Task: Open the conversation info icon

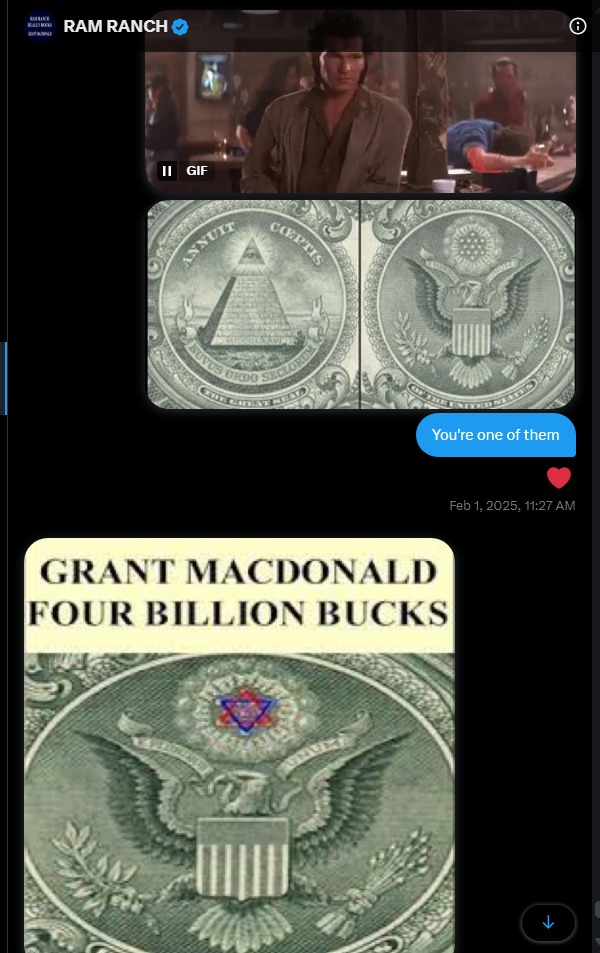Action: [578, 26]
